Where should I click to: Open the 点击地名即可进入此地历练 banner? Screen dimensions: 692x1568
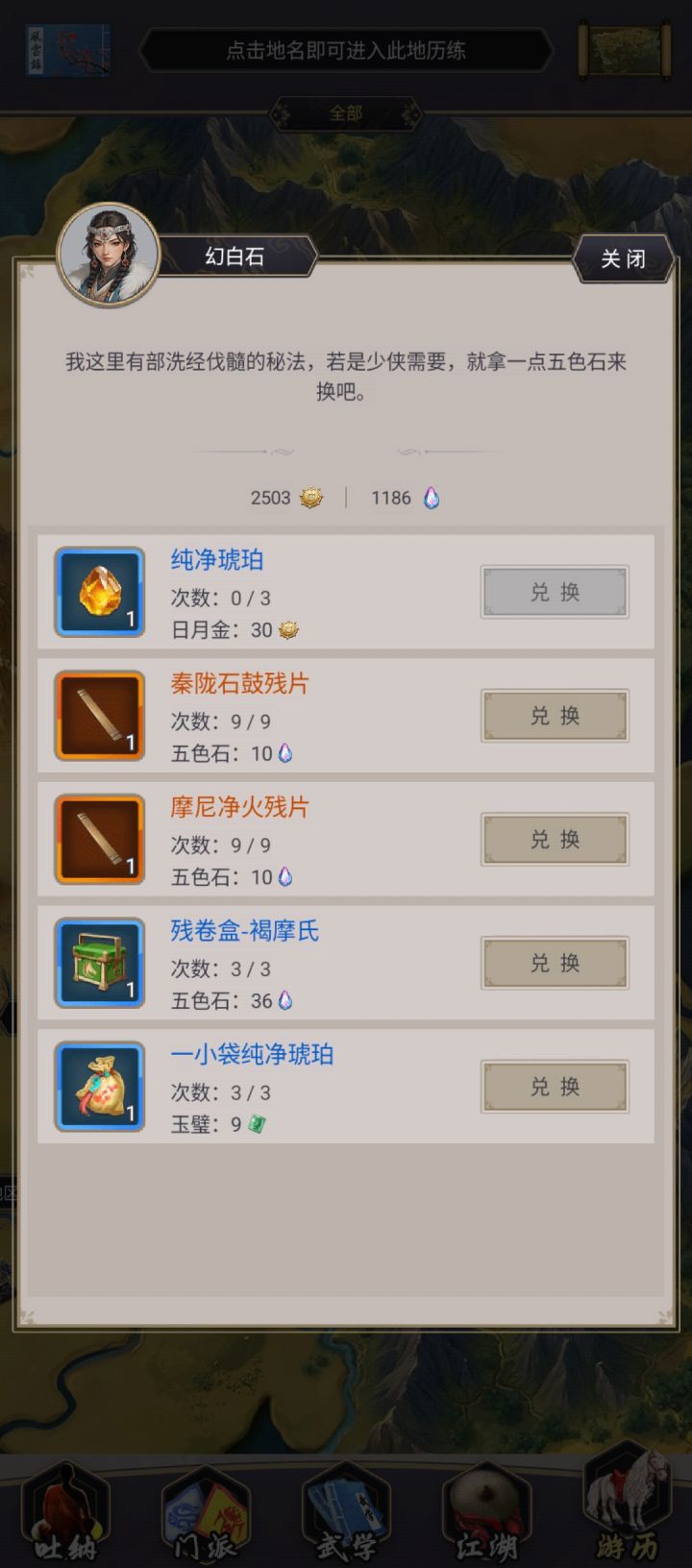coord(346,53)
